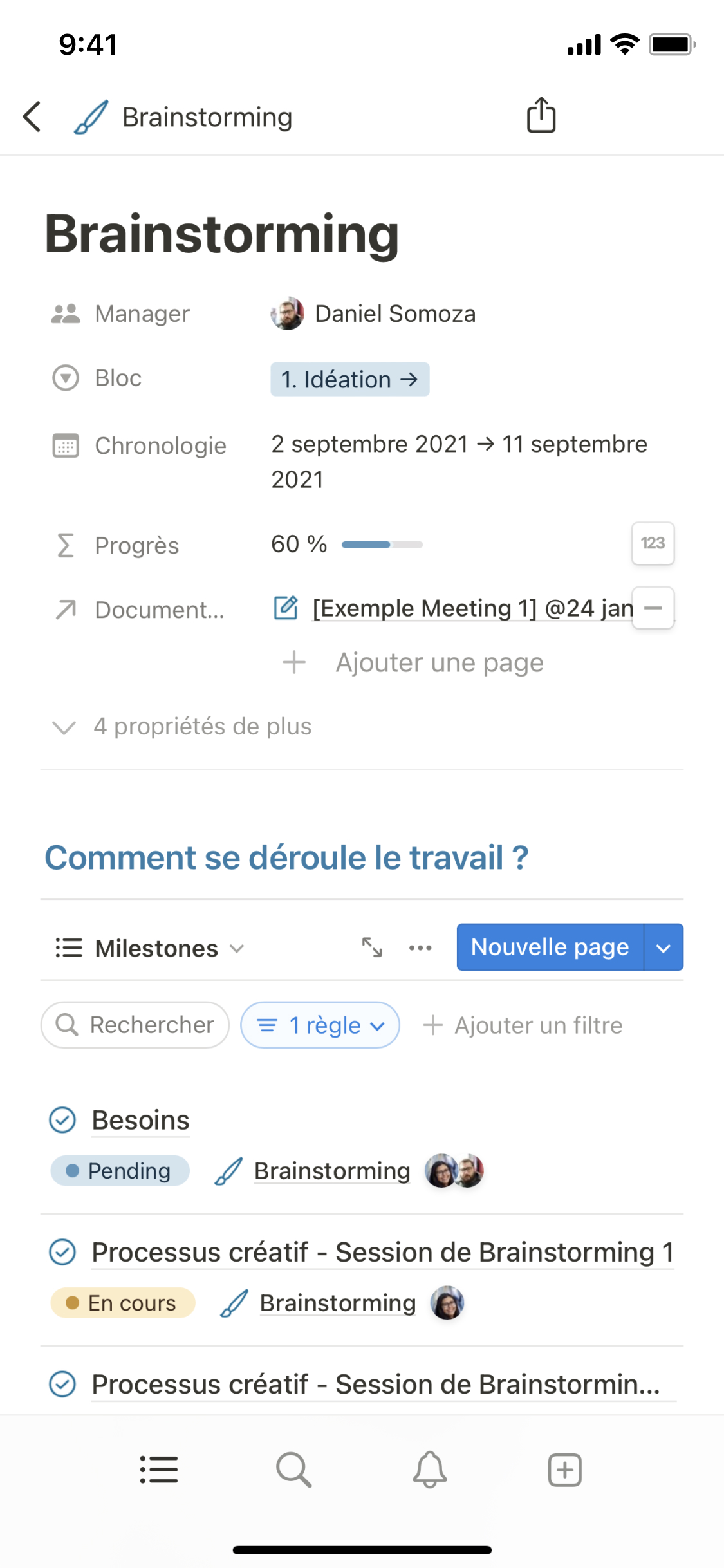Remove the Exemple Meeting 1 relation
This screenshot has width=724, height=1568.
point(653,608)
